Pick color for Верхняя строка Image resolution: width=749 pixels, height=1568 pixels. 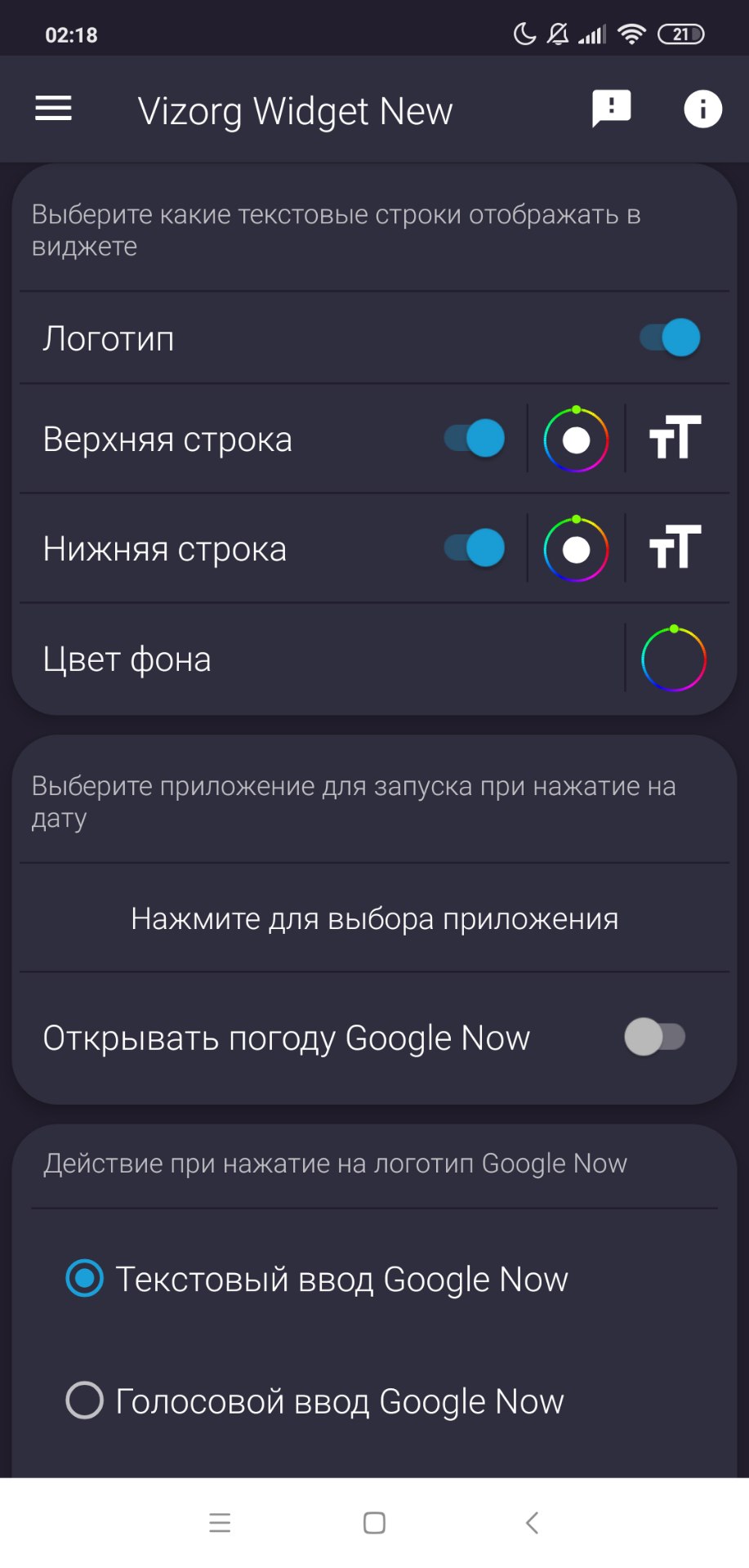point(577,440)
